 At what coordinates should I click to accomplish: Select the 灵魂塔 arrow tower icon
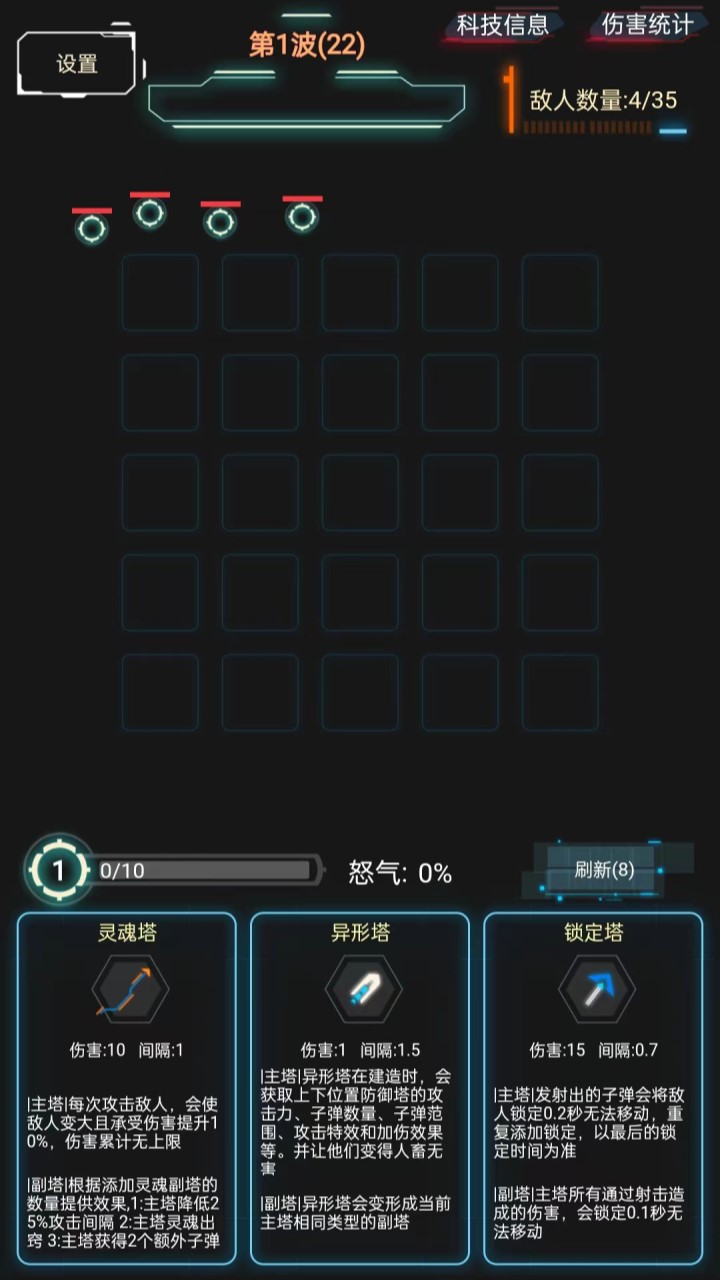(128, 988)
